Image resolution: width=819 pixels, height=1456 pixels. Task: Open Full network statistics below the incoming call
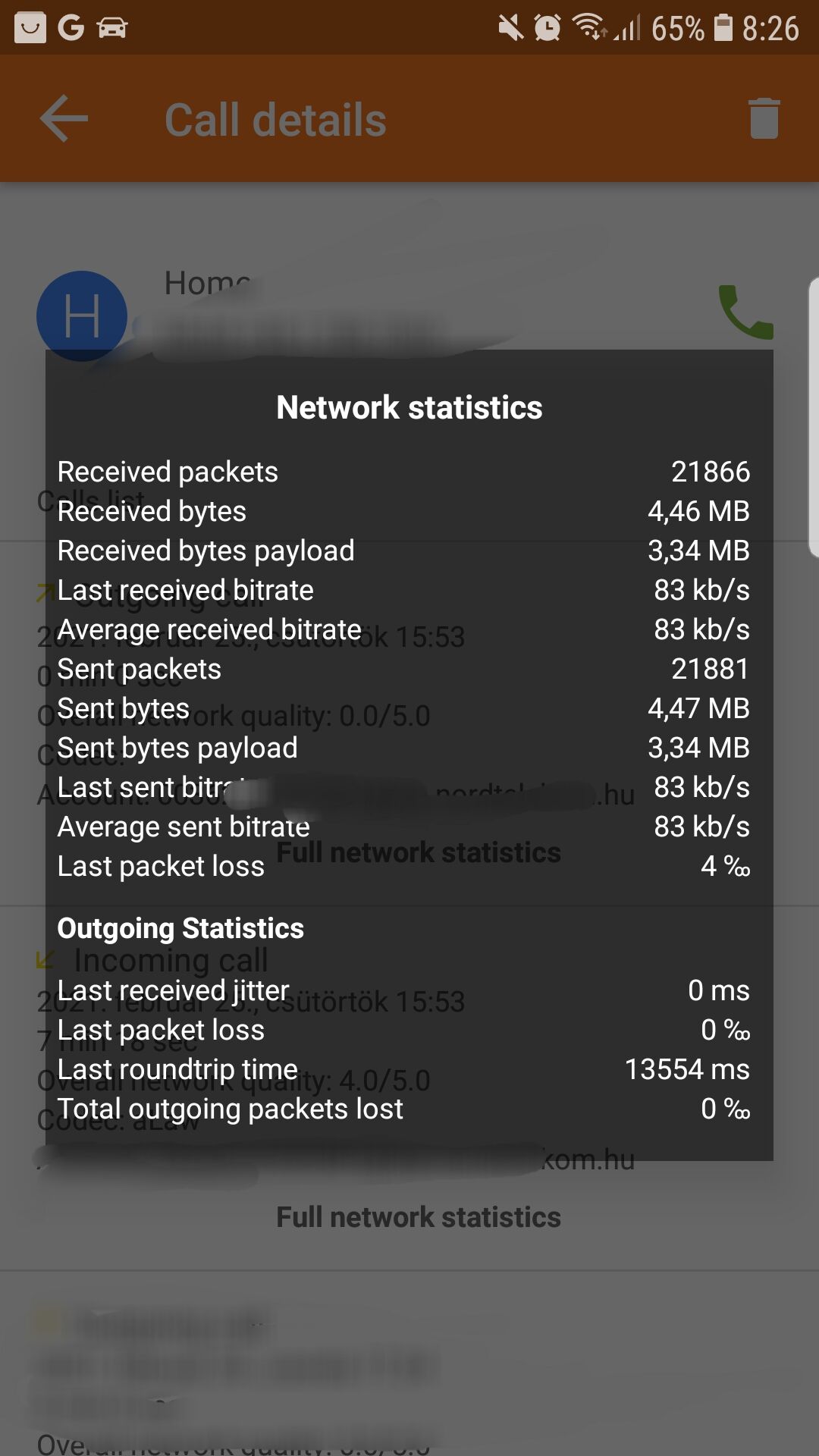[419, 1217]
